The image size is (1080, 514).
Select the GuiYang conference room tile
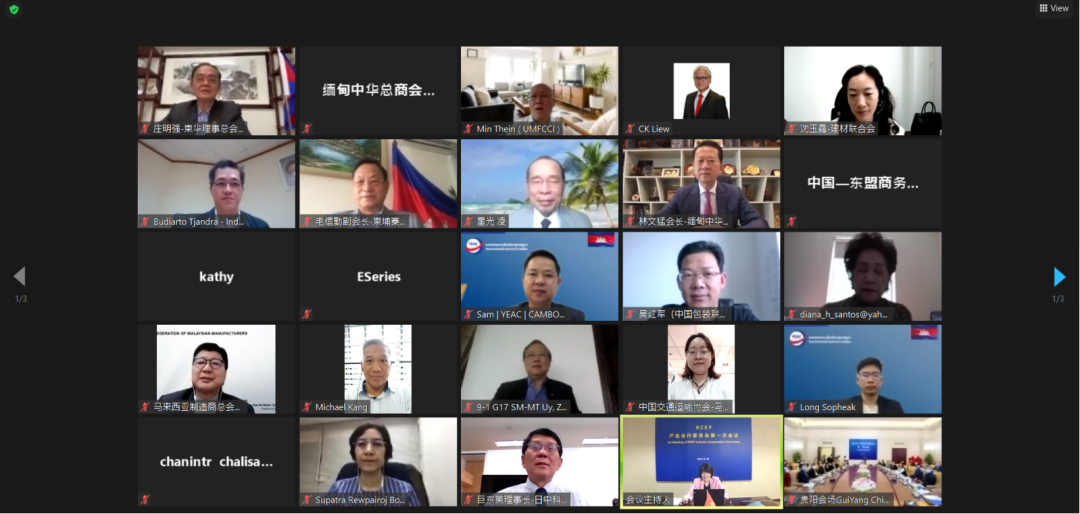click(862, 461)
